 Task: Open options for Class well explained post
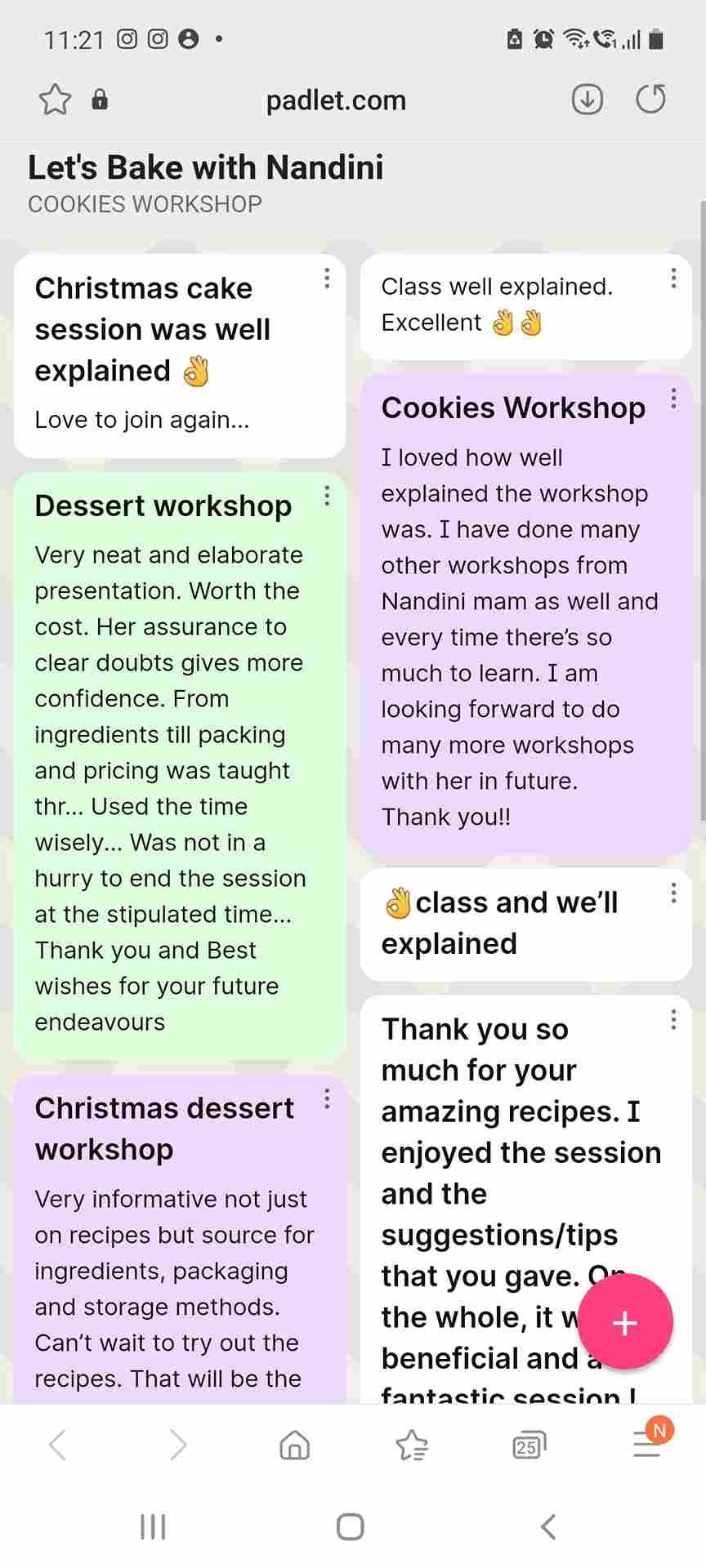click(673, 278)
